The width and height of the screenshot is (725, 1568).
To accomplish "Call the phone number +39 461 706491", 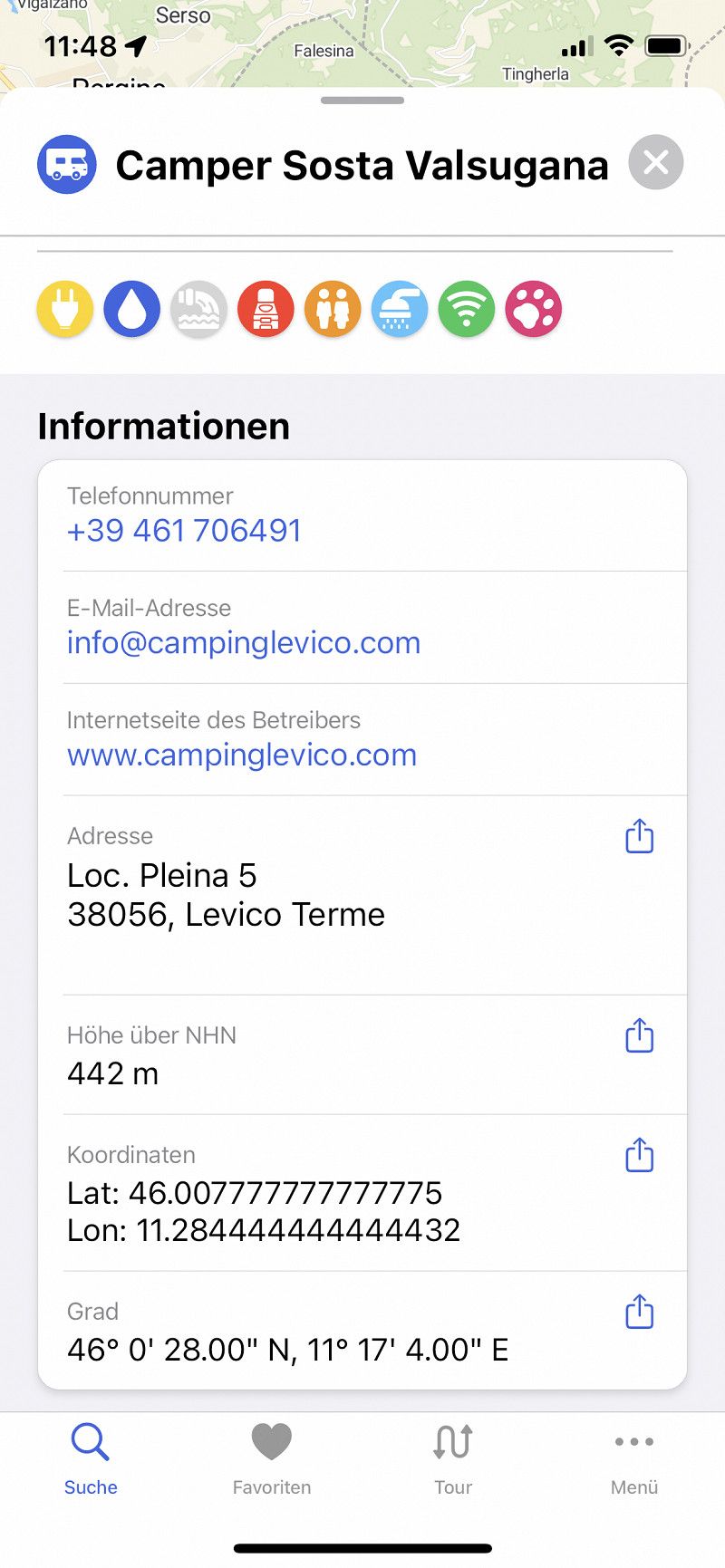I will (x=184, y=531).
